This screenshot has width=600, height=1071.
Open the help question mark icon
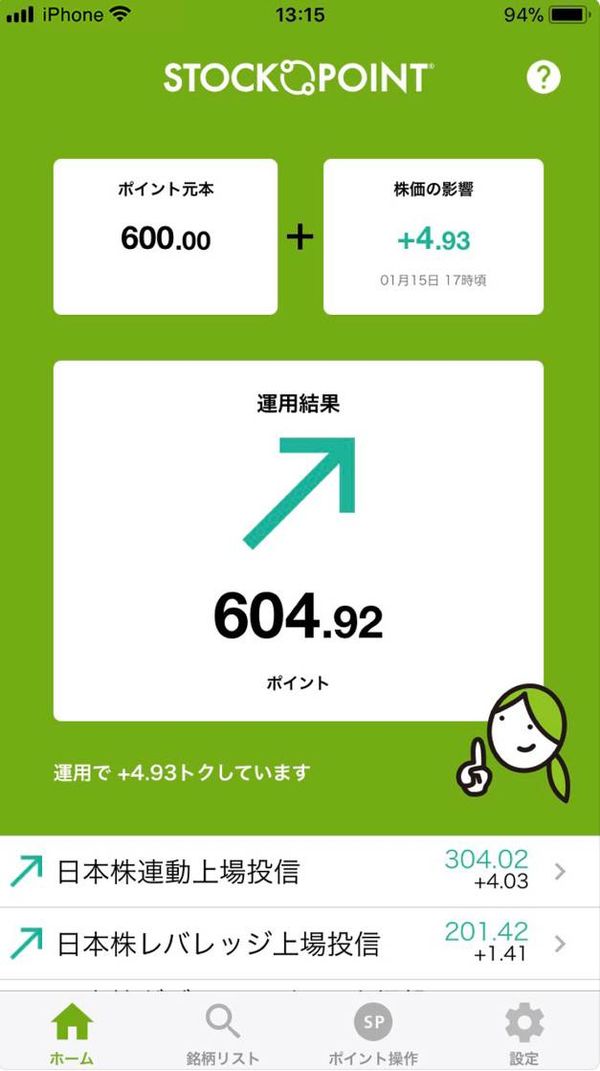pyautogui.click(x=543, y=78)
